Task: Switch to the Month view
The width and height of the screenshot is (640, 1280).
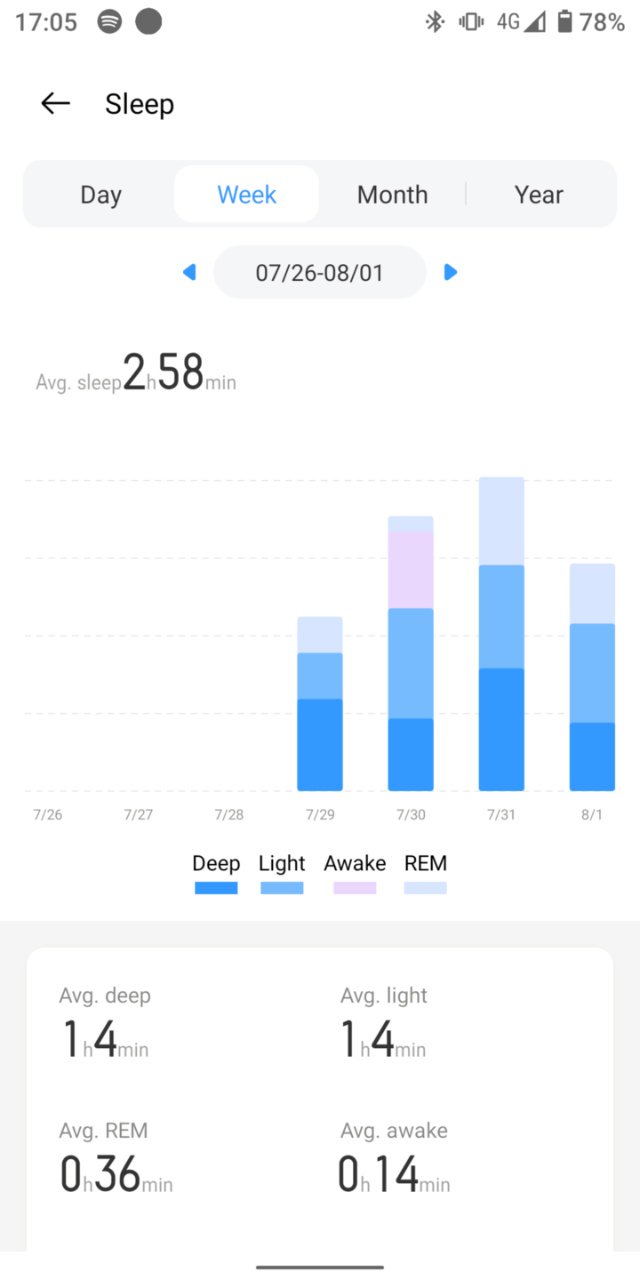Action: click(392, 194)
